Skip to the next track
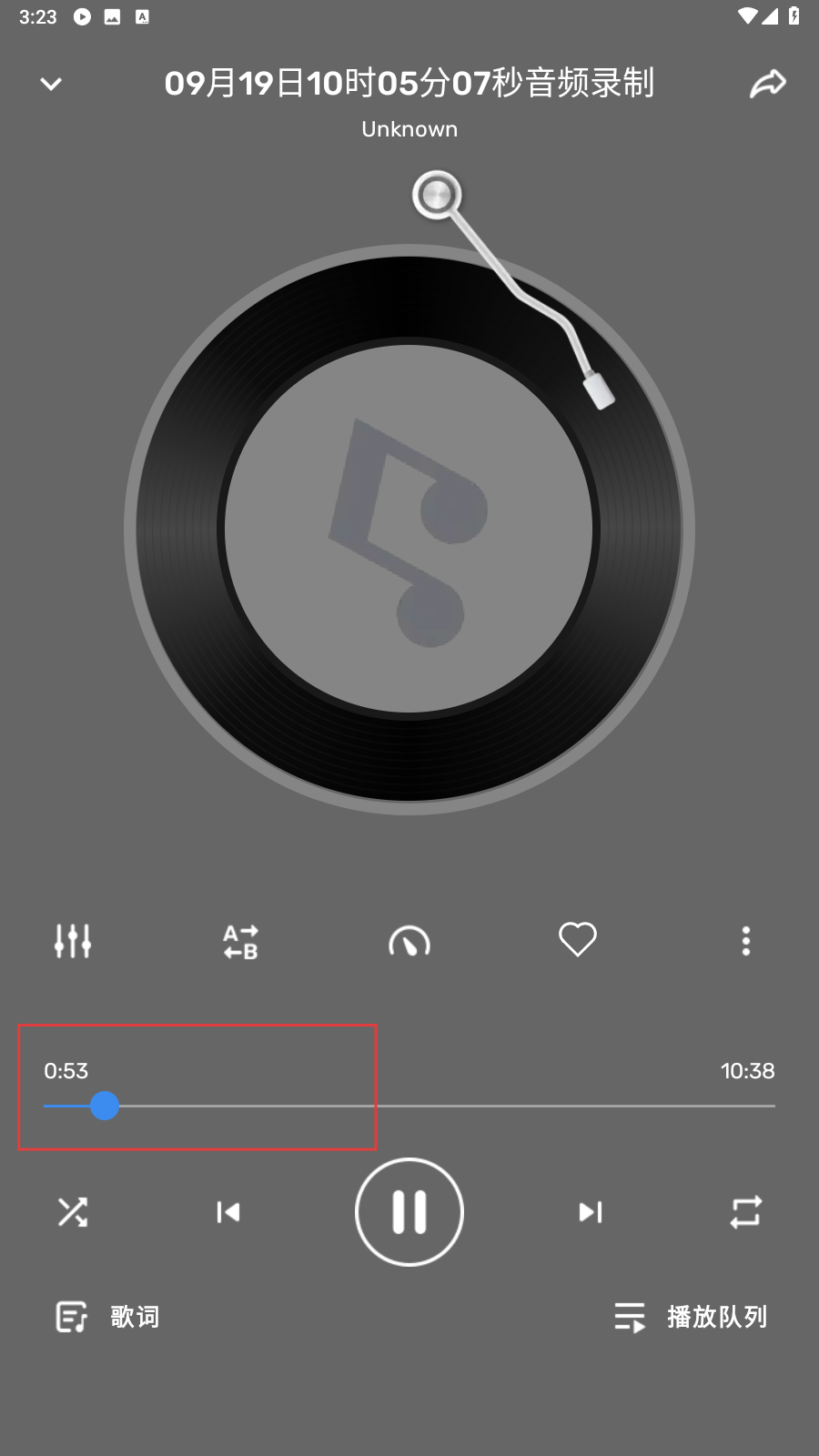The image size is (819, 1456). tap(591, 1212)
